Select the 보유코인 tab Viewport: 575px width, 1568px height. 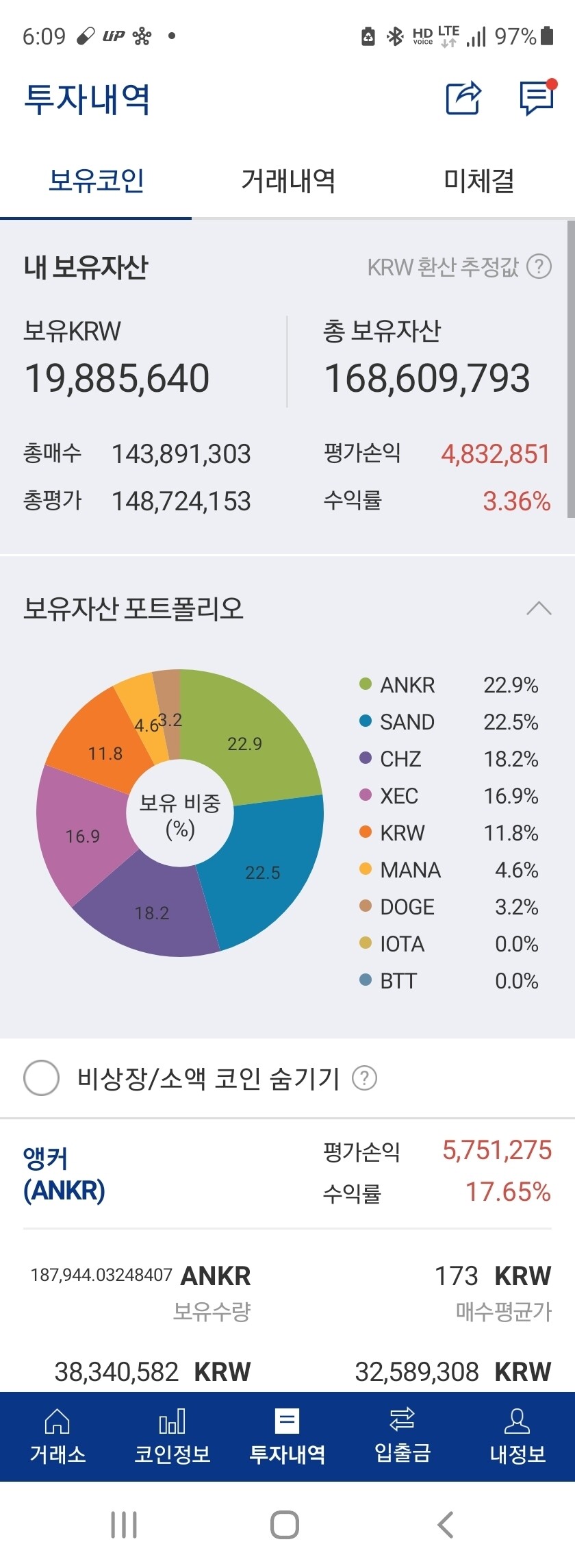coord(96,180)
